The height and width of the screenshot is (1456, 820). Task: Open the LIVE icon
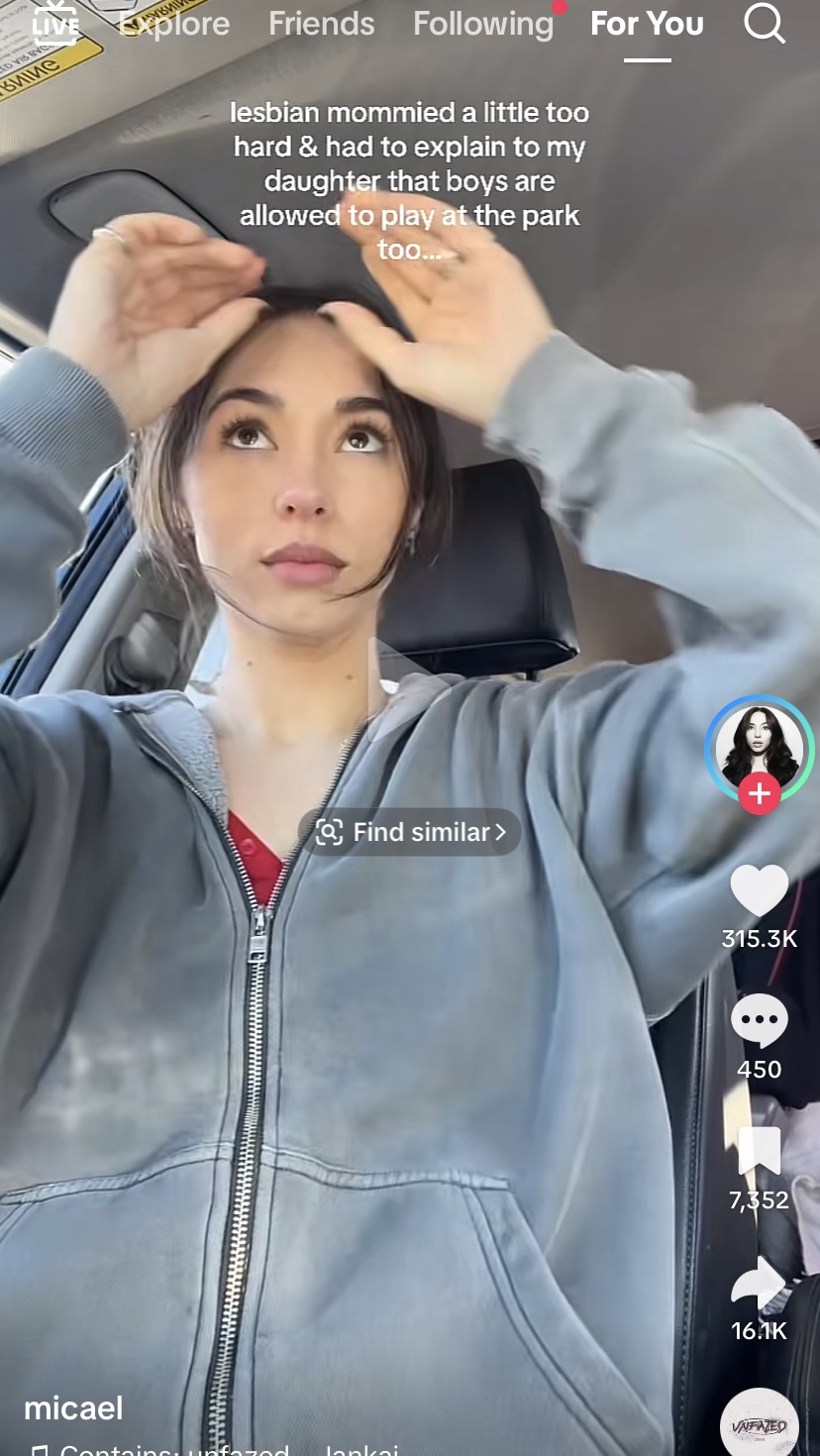pyautogui.click(x=54, y=23)
